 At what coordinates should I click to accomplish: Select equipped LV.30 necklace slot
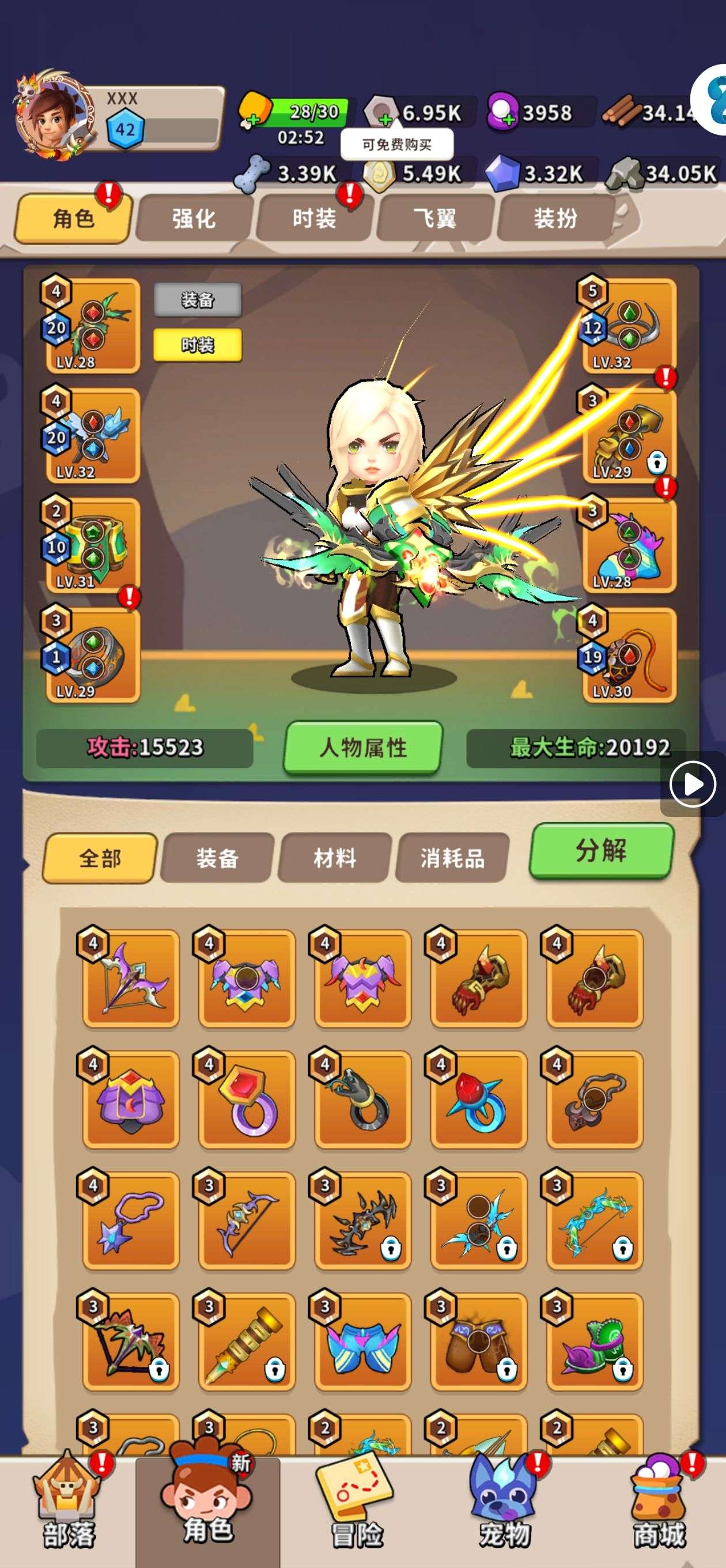point(629,655)
